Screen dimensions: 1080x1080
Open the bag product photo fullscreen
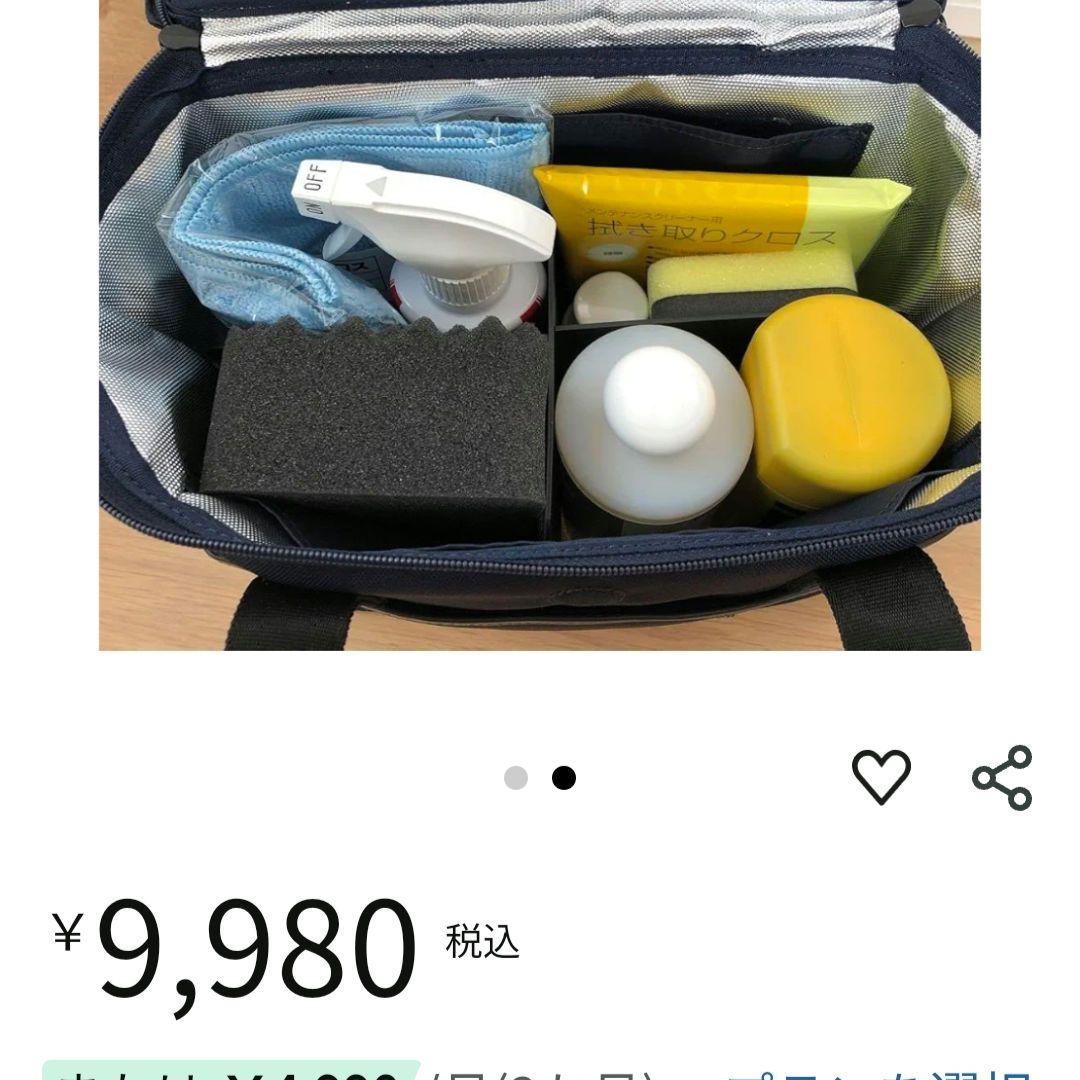coord(540,325)
